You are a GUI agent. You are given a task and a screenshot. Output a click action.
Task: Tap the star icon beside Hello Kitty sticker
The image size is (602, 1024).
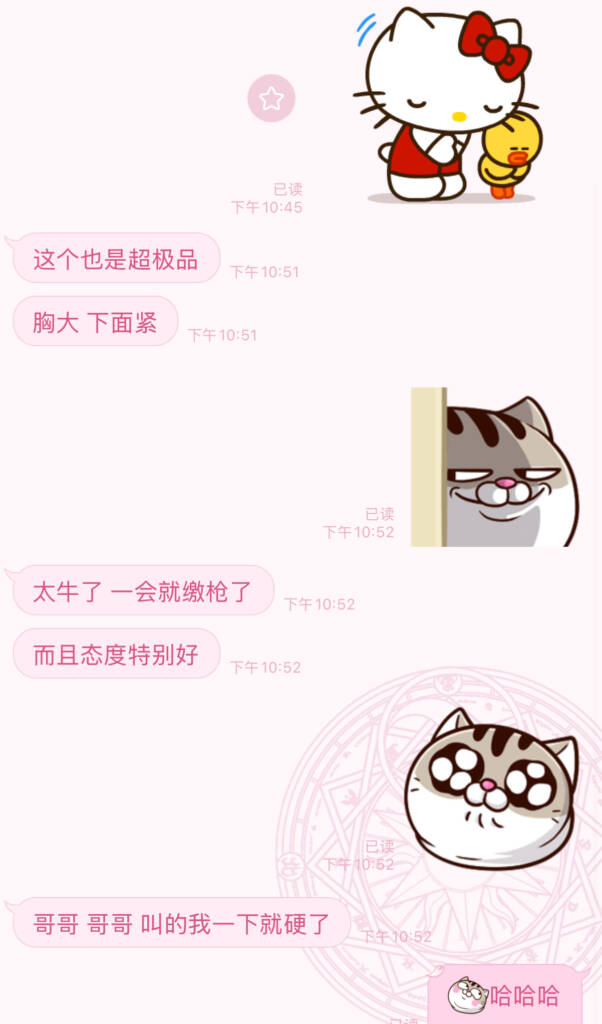pos(271,98)
